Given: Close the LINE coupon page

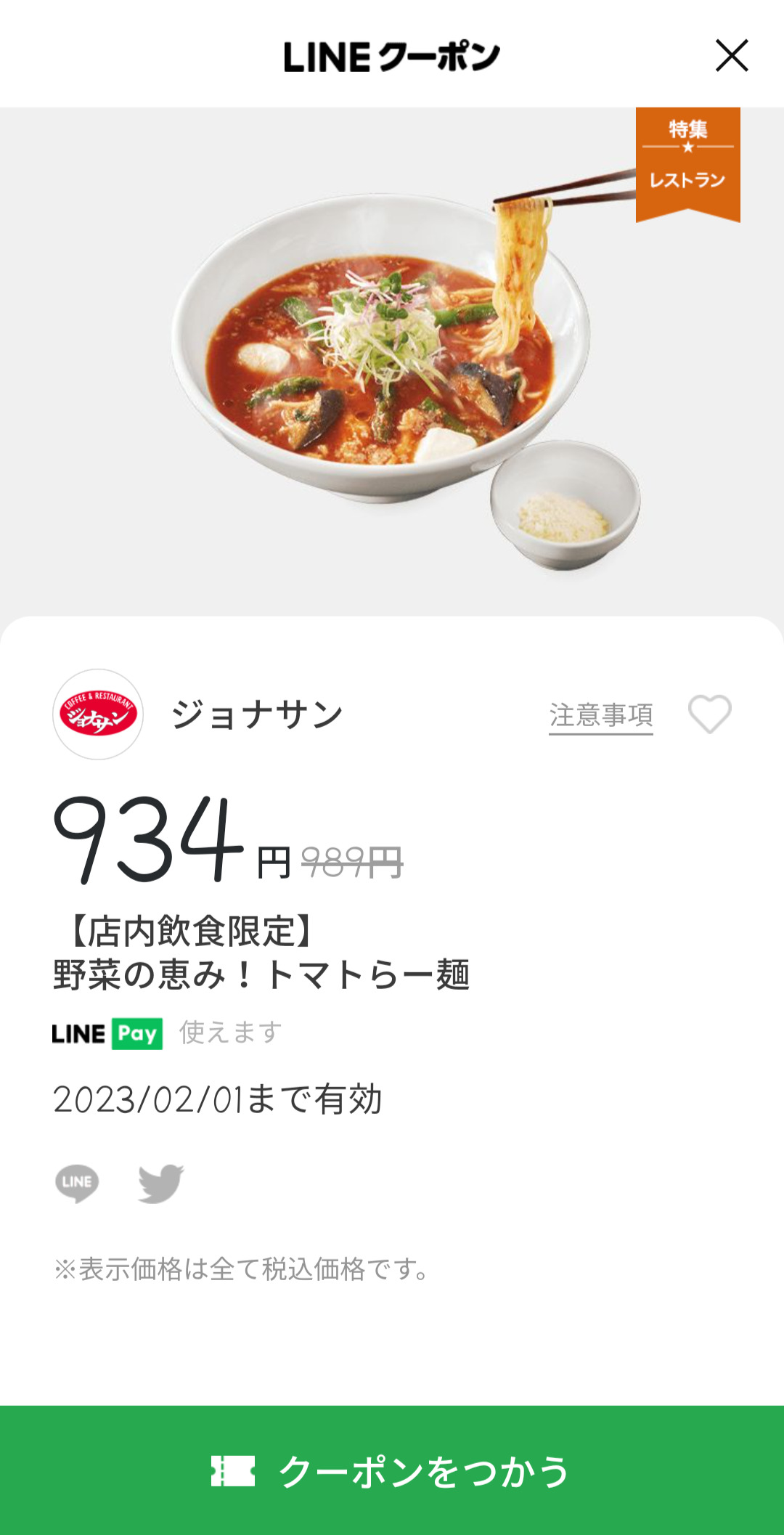Looking at the screenshot, I should point(732,56).
